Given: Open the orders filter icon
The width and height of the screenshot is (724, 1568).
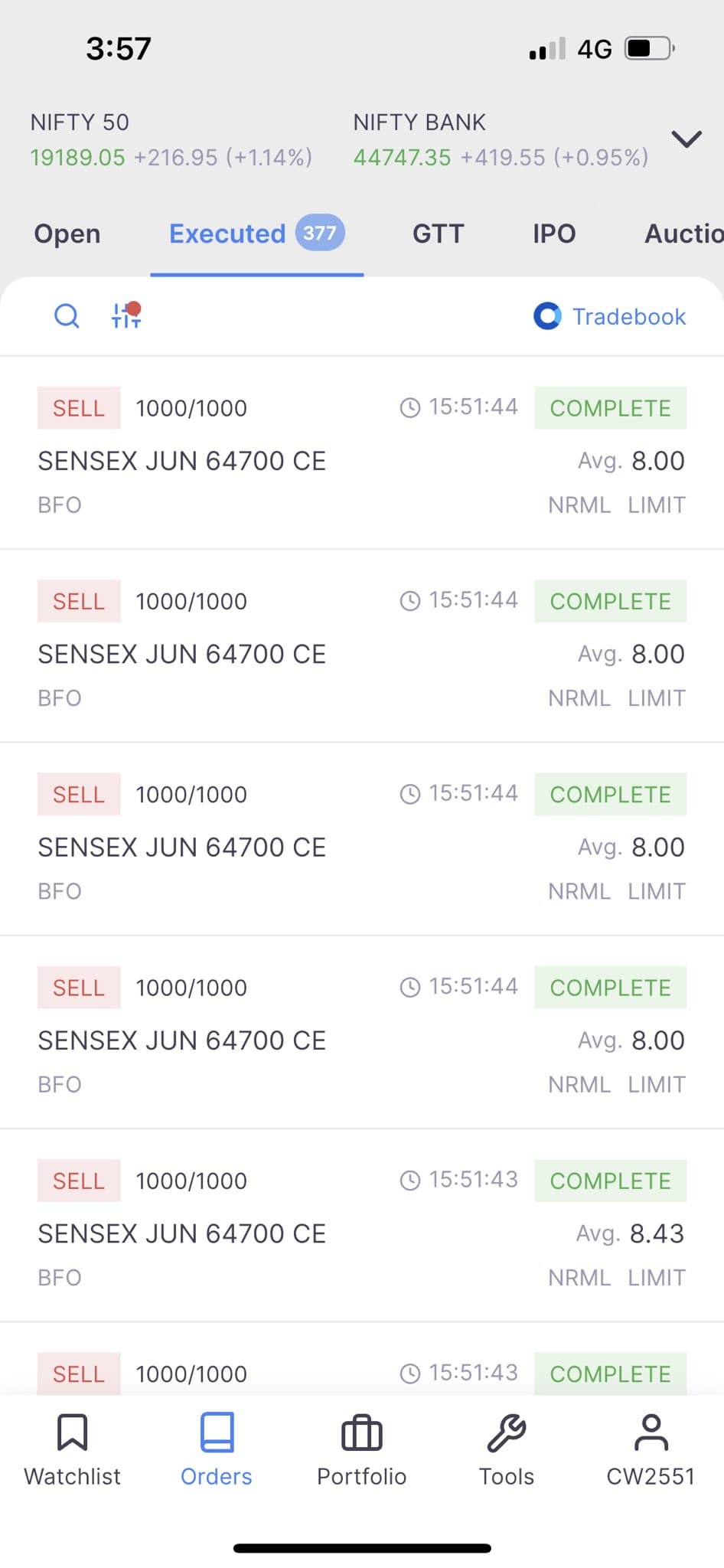Looking at the screenshot, I should click(x=127, y=315).
